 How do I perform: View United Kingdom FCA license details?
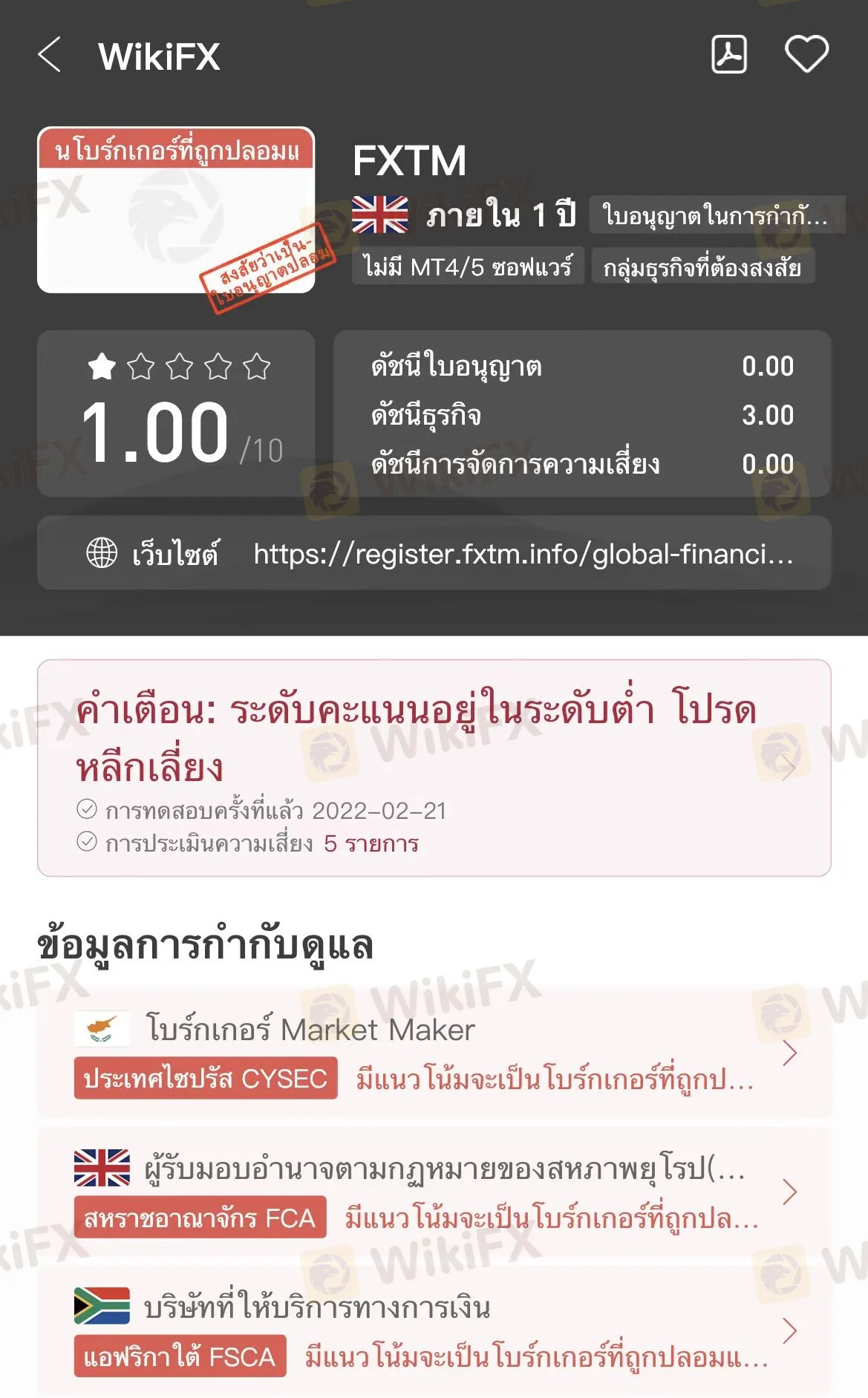434,1192
